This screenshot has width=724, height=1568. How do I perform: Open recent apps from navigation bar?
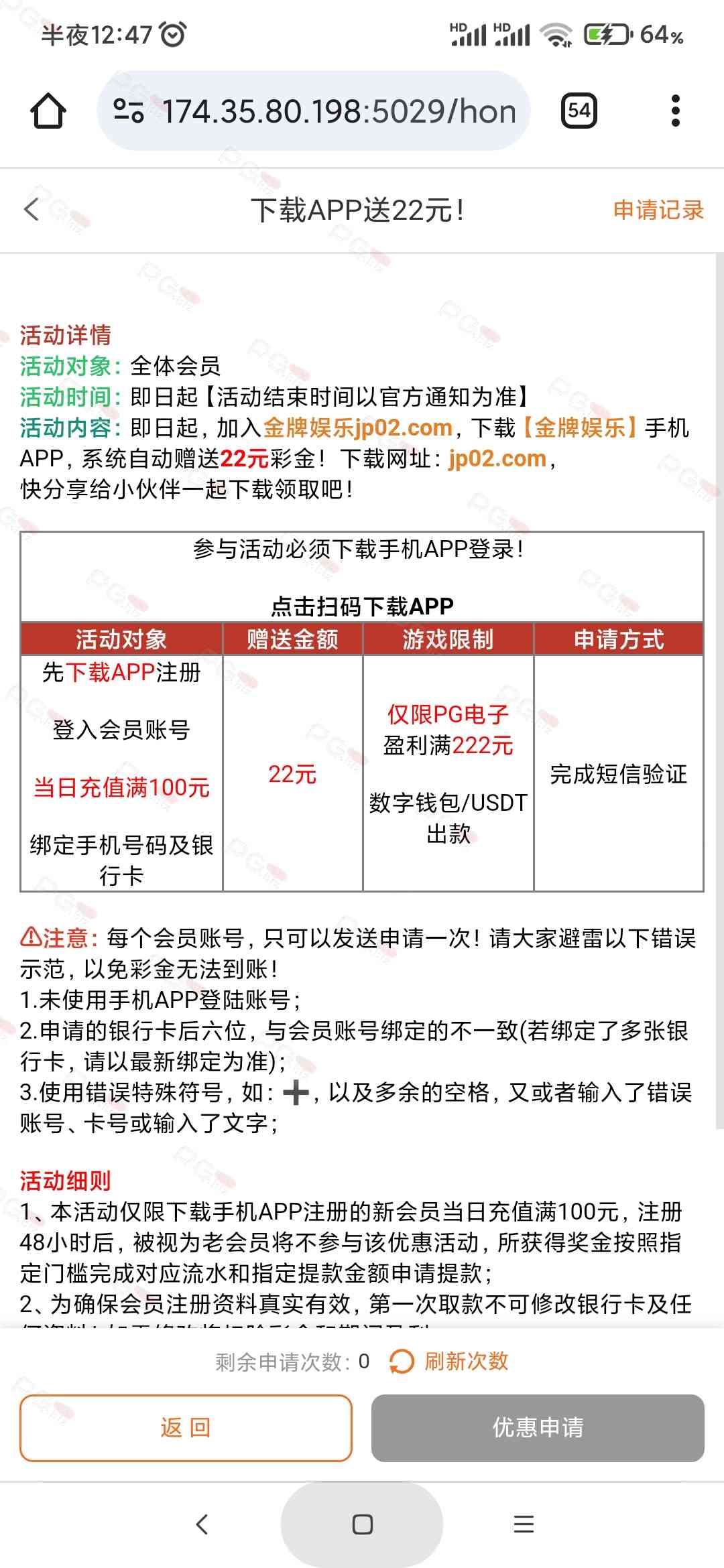524,1524
